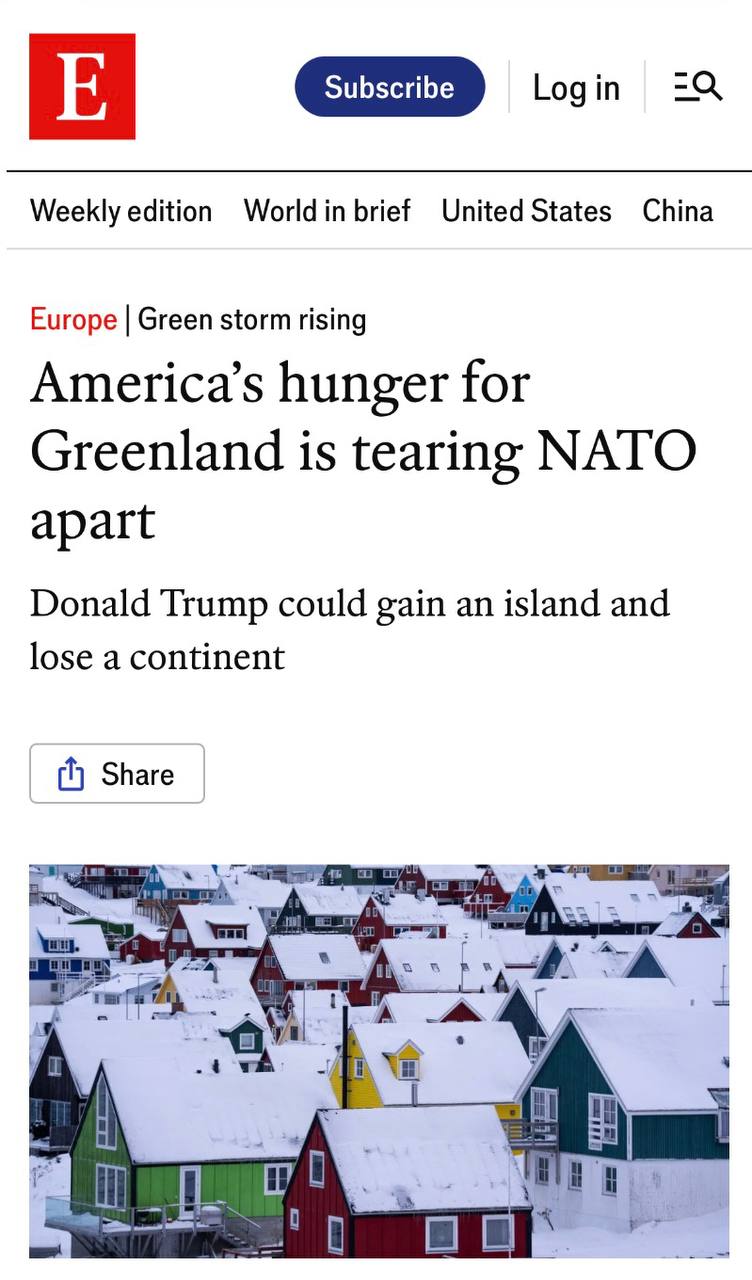Open the menu and search icon
The height and width of the screenshot is (1280, 752).
[697, 88]
